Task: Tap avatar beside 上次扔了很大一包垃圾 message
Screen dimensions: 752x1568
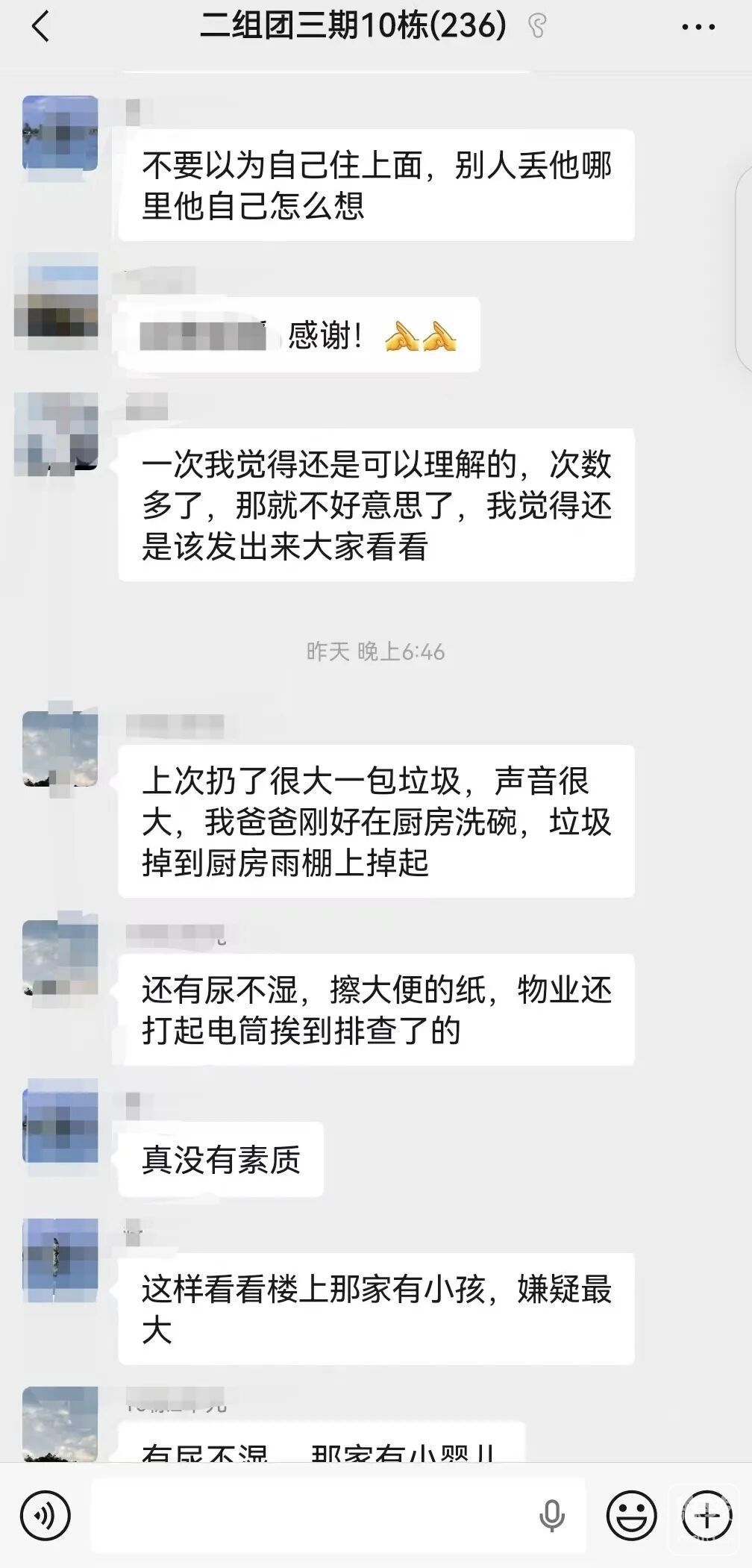Action: click(x=60, y=749)
